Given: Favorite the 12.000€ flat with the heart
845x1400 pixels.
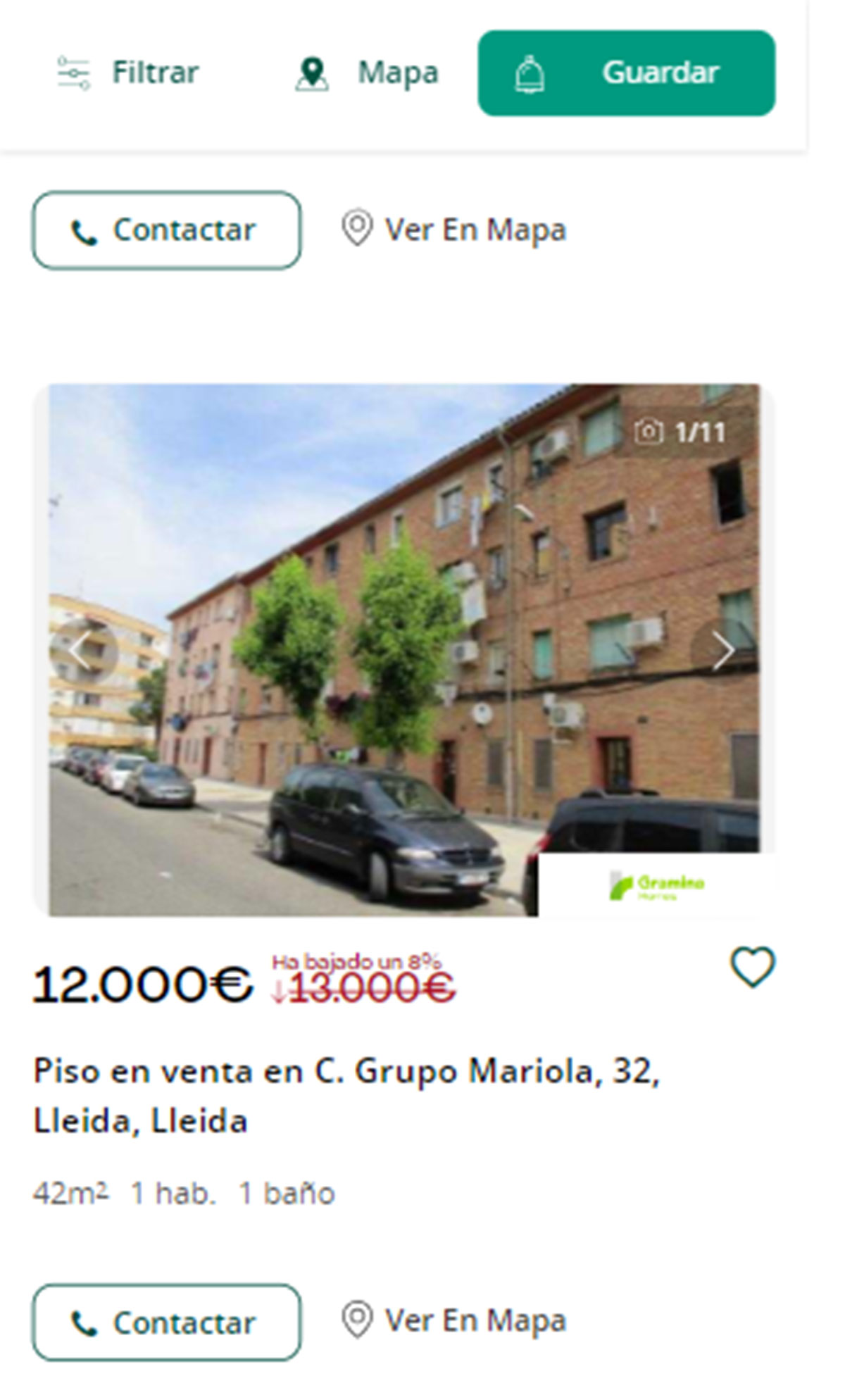Looking at the screenshot, I should tap(752, 967).
